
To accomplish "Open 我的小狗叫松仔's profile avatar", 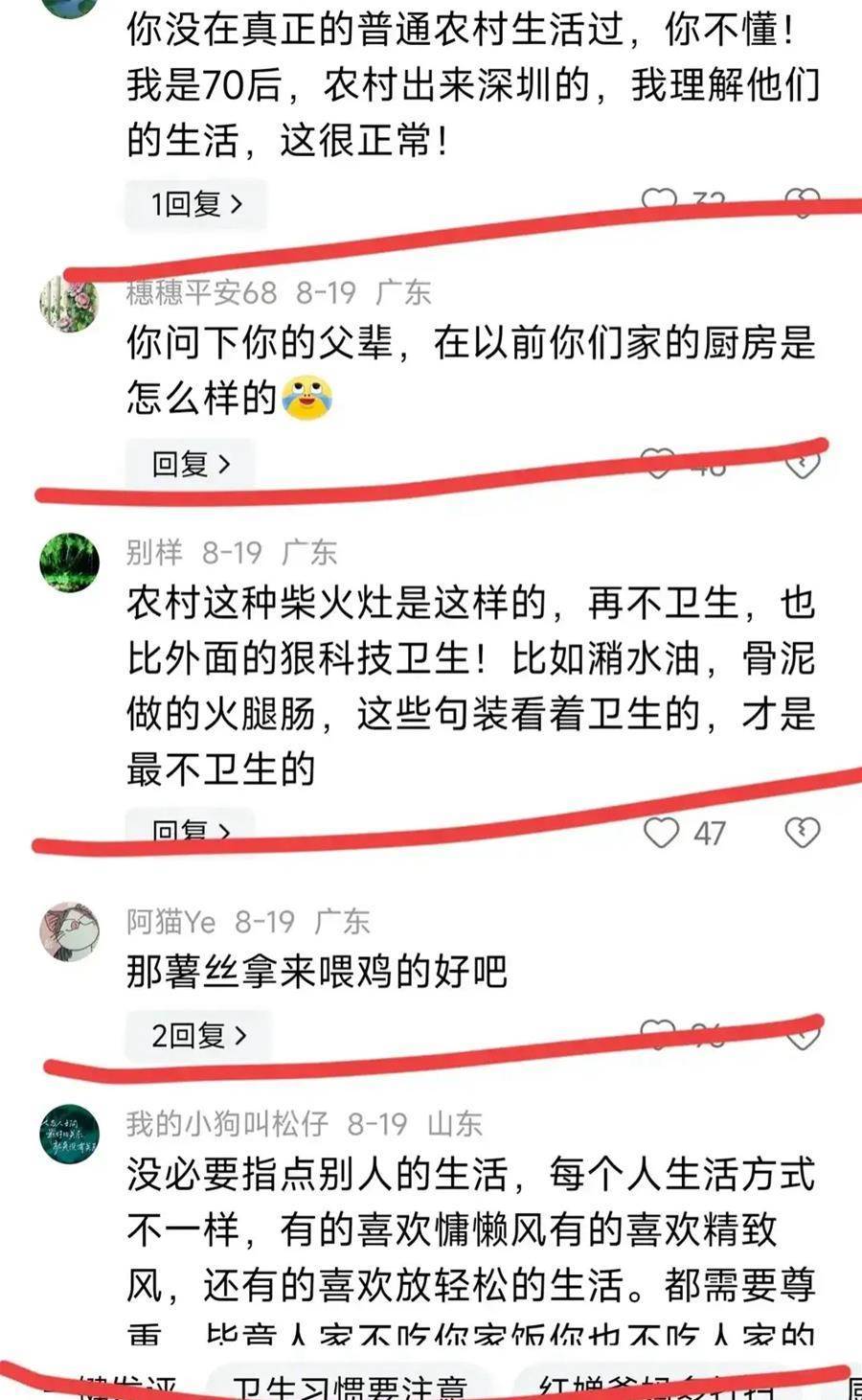I will pyautogui.click(x=69, y=1135).
